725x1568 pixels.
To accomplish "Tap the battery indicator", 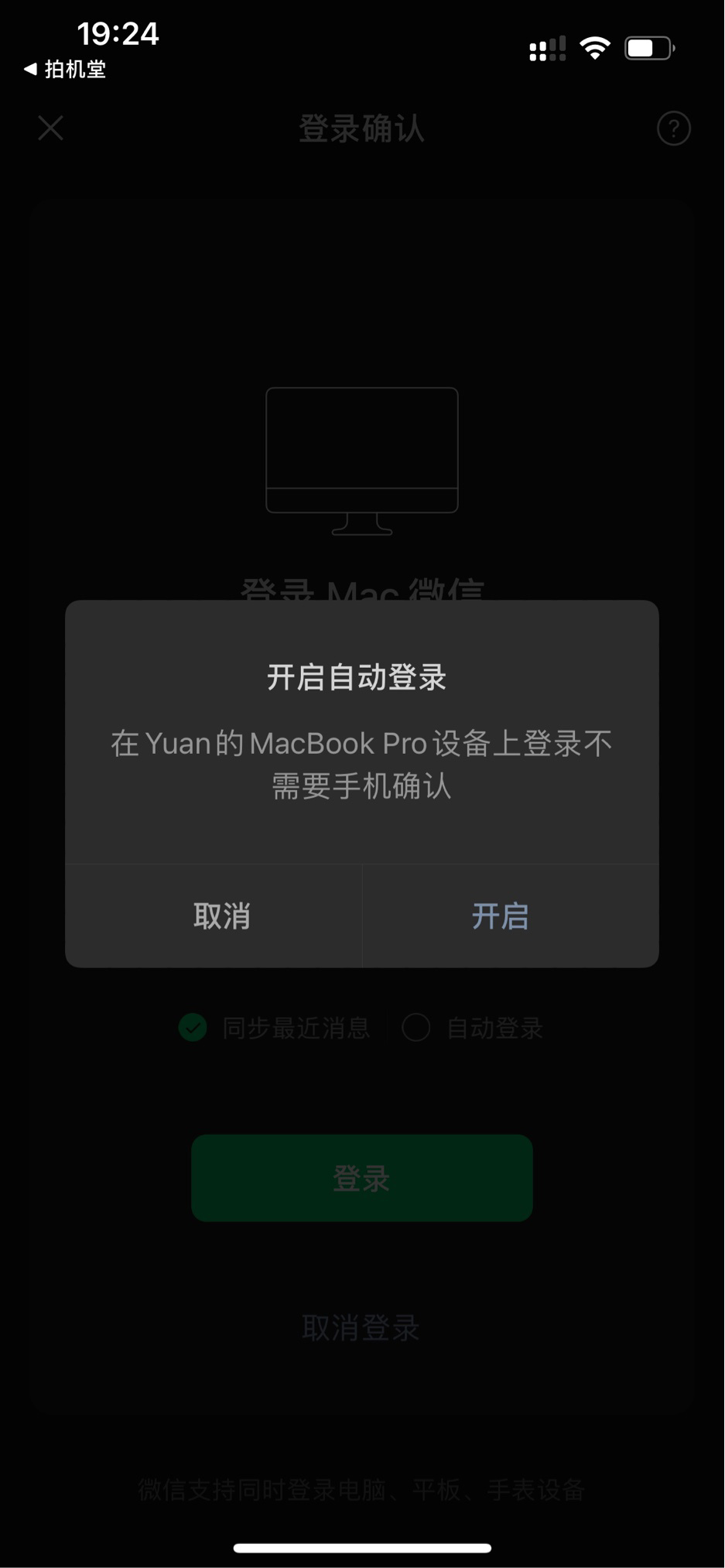I will coord(647,48).
